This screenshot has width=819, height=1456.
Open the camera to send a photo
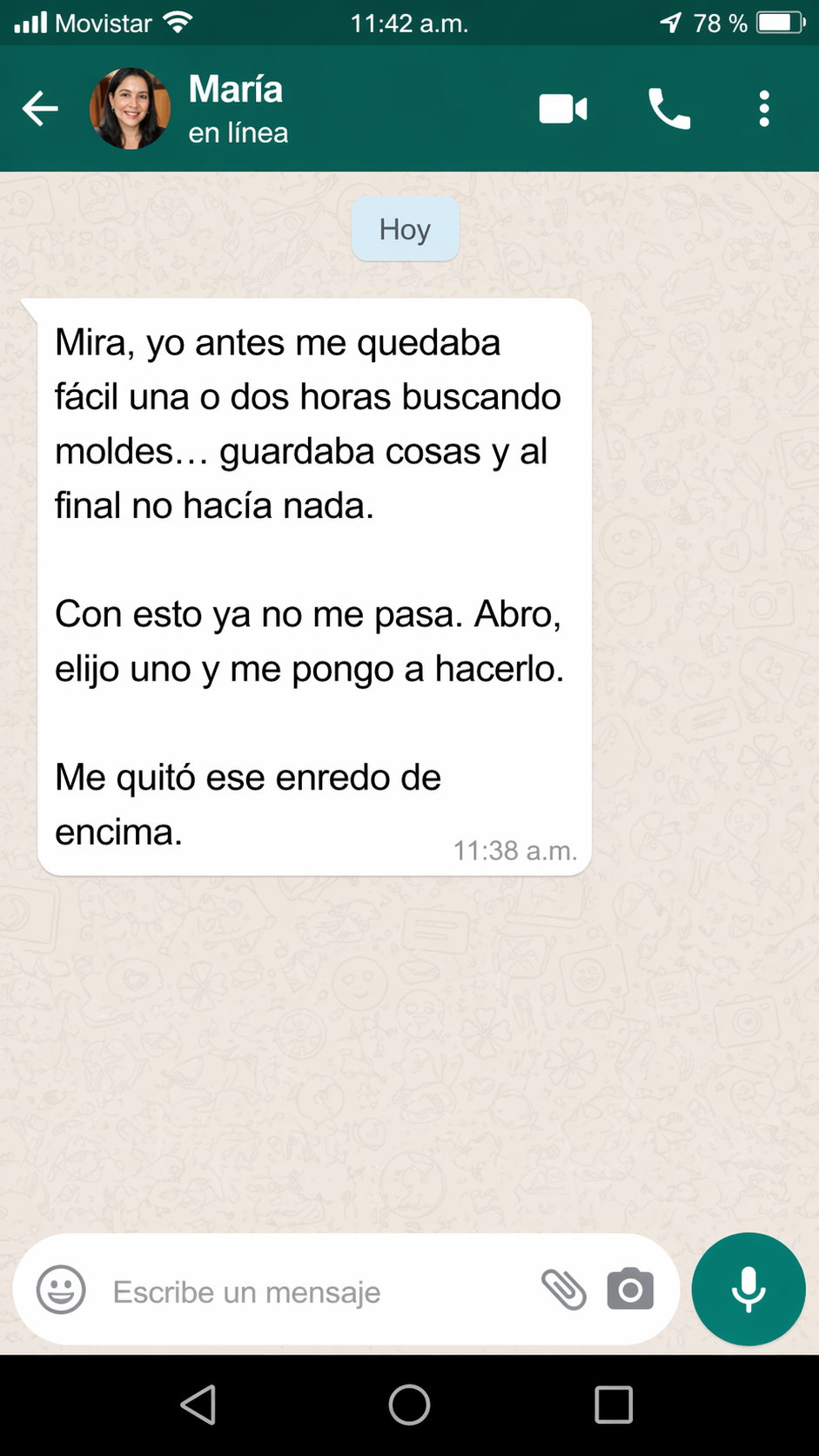(630, 1290)
